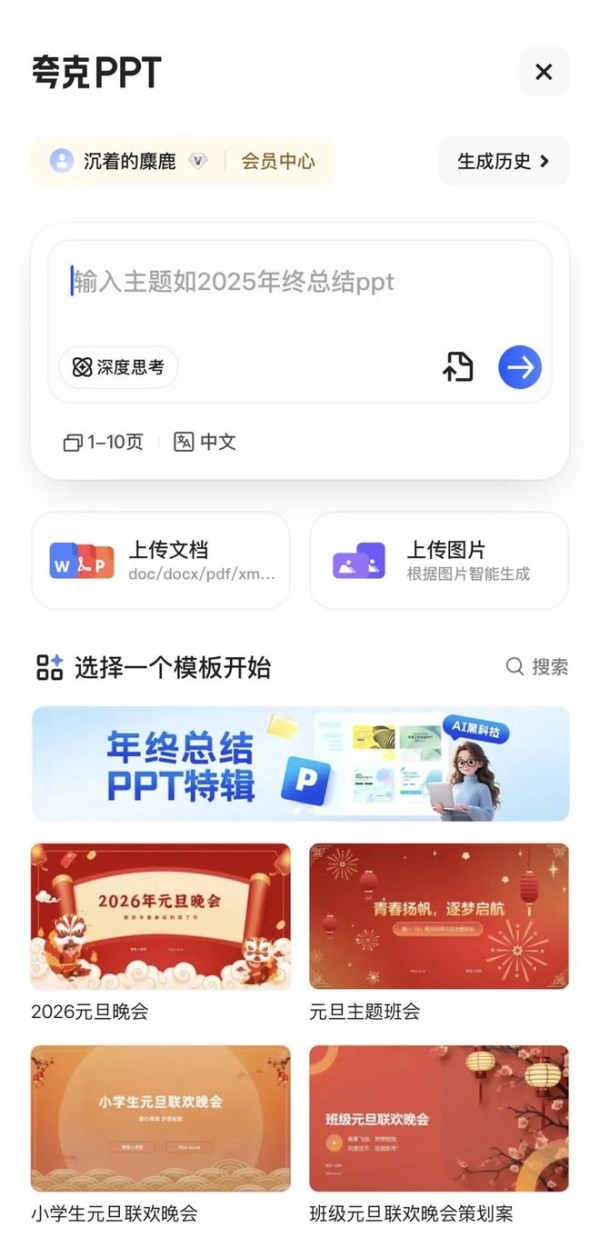Viewport: 600px width, 1237px height.
Task: Search templates with 搜索
Action: 537,667
